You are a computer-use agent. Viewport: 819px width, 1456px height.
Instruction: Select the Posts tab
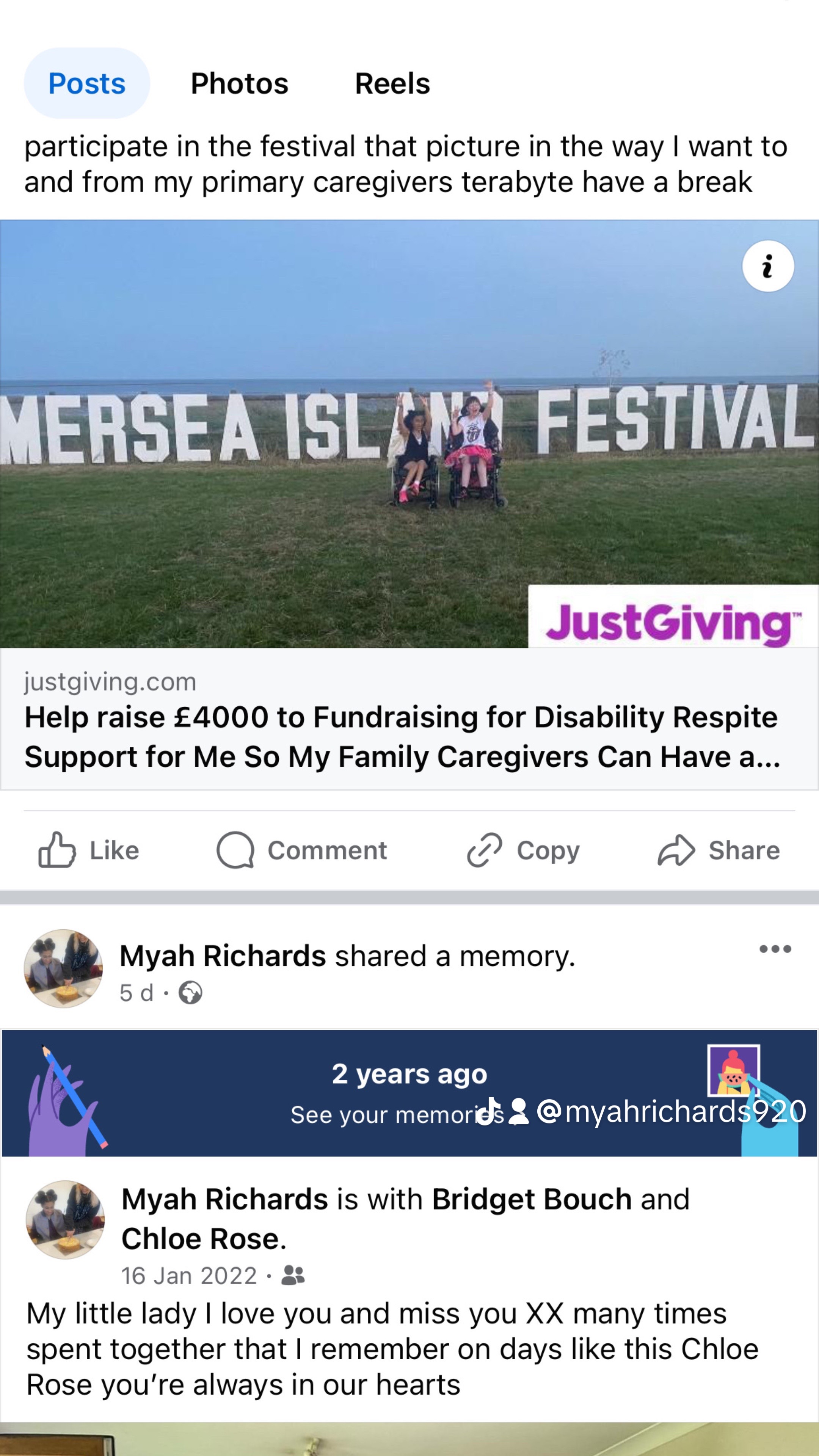pyautogui.click(x=86, y=84)
